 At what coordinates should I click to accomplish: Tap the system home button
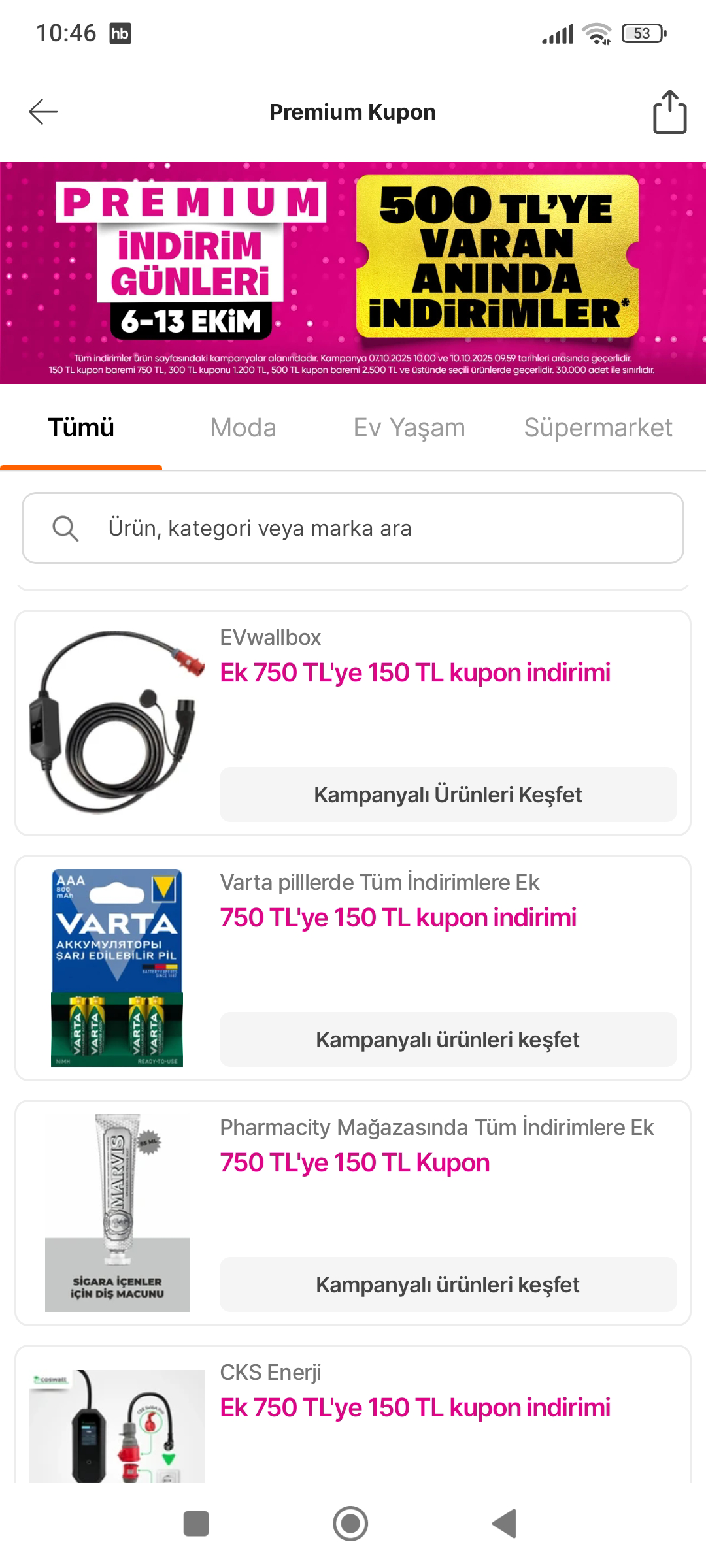click(x=350, y=1524)
